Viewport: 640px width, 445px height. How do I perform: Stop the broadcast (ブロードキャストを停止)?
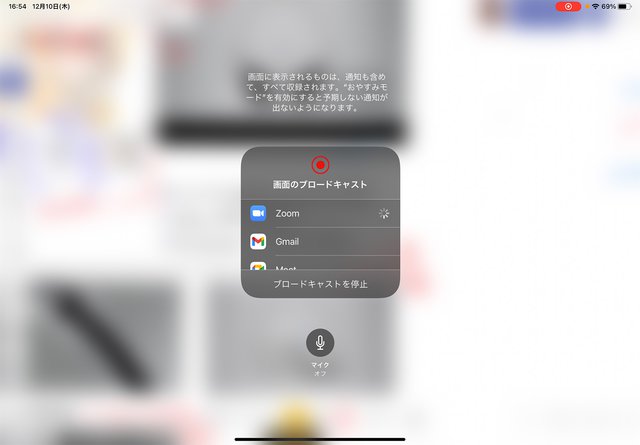320,284
